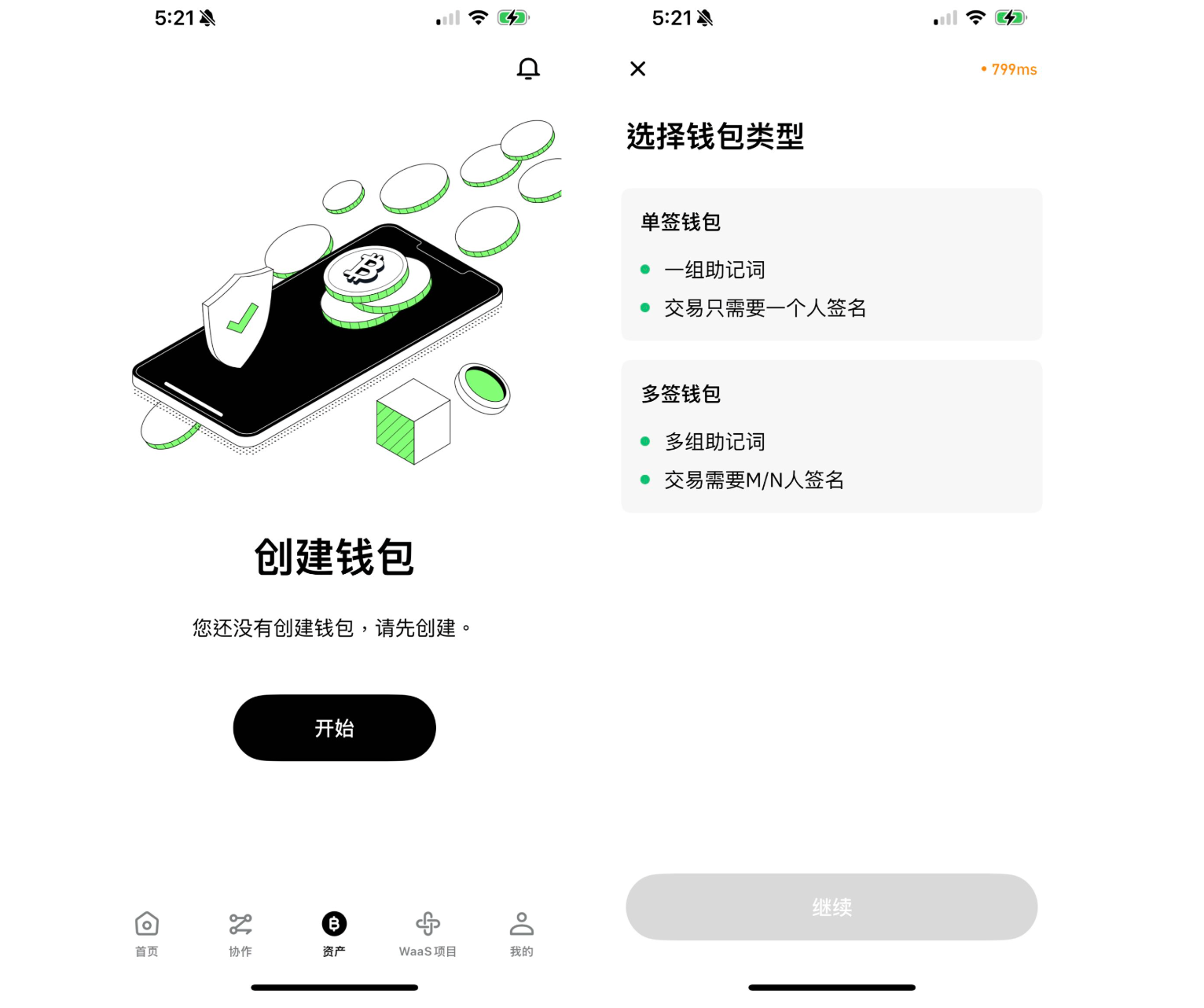Close the wallet type selection screen
1204x1008 pixels.
click(638, 69)
